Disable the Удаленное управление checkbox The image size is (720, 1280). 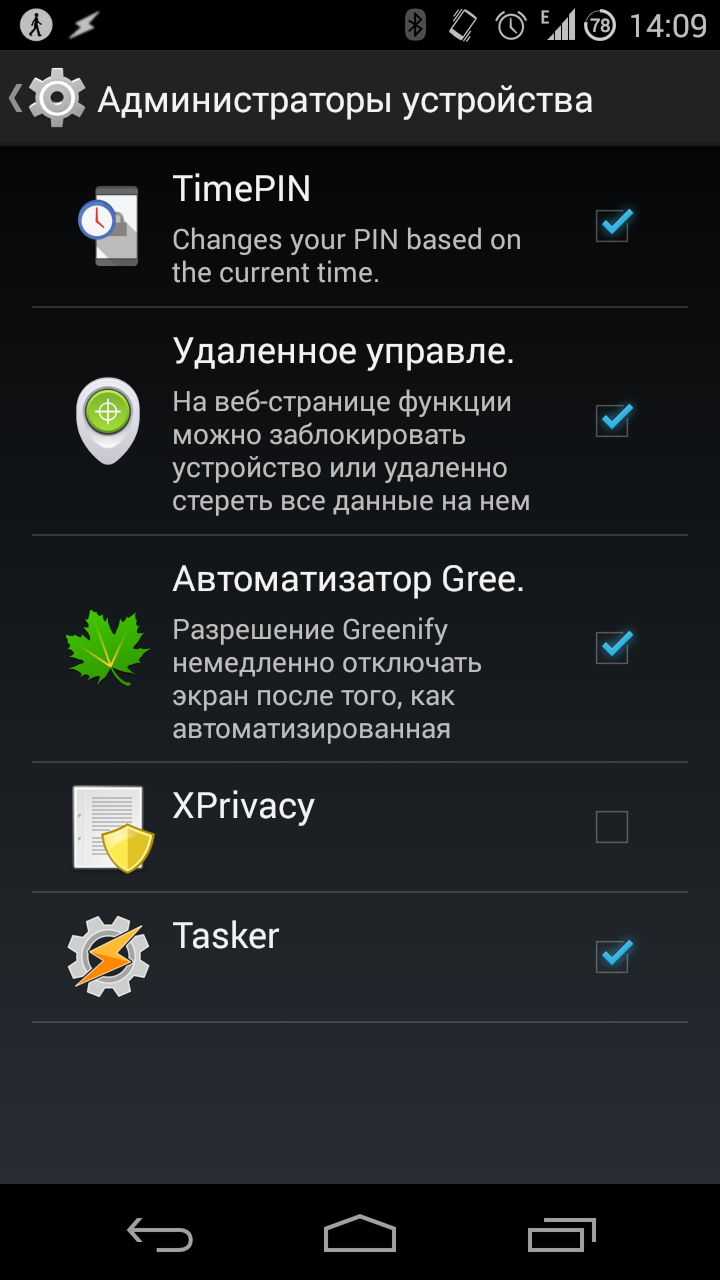(611, 420)
